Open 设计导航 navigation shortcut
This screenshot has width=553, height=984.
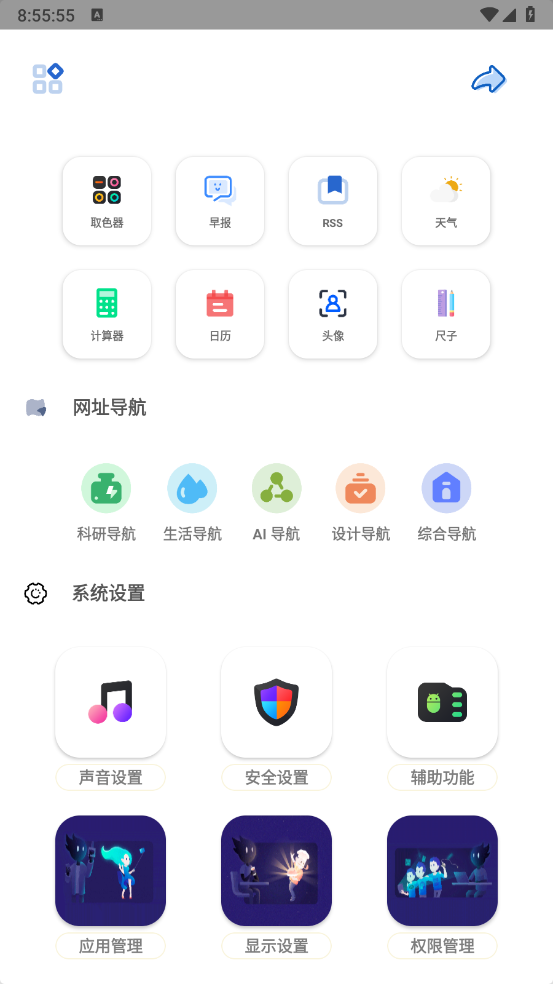pos(360,503)
